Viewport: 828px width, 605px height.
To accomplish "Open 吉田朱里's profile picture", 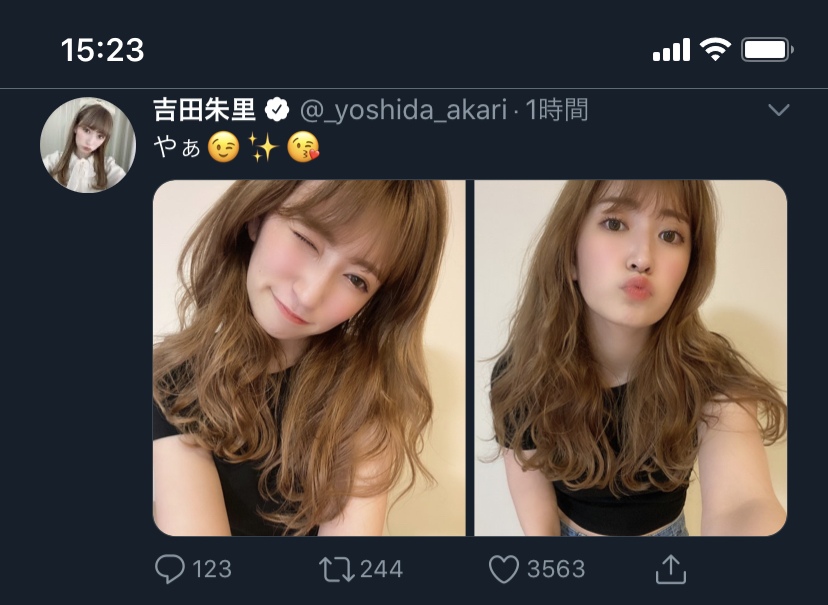I will pos(88,145).
